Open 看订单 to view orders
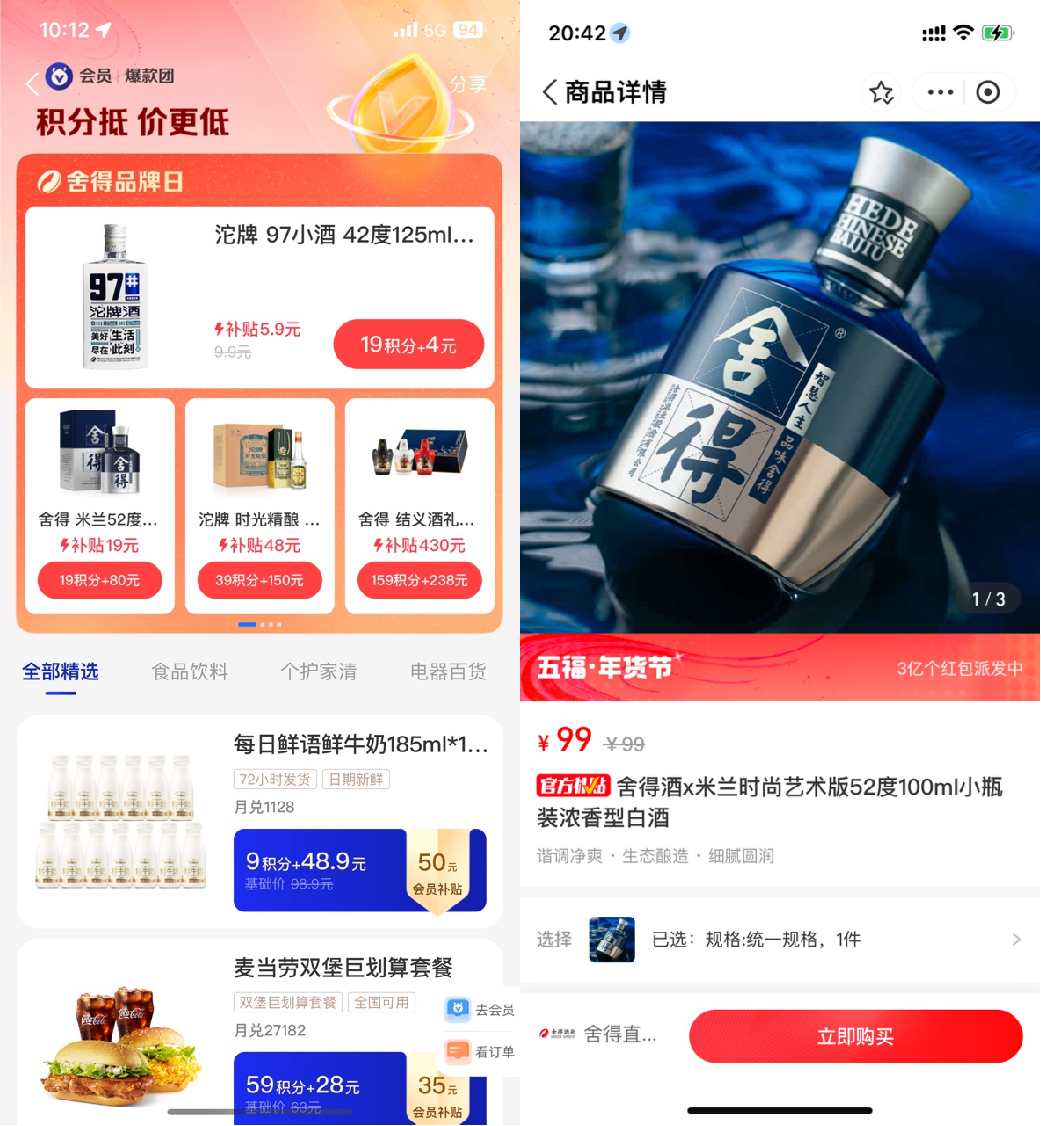The height and width of the screenshot is (1126, 1041). point(480,1052)
